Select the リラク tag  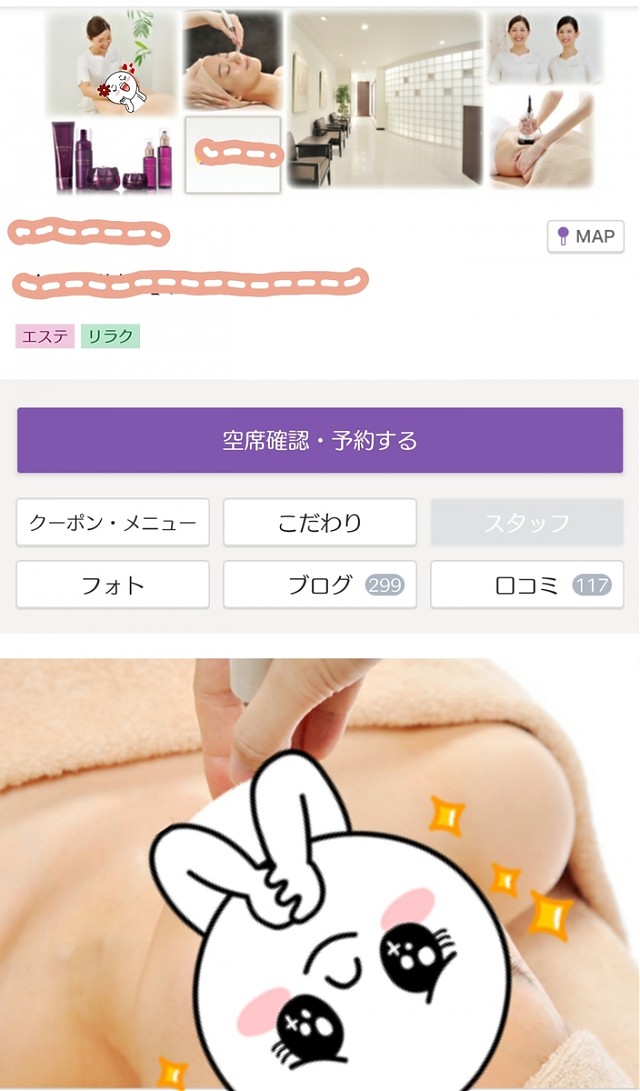click(110, 337)
